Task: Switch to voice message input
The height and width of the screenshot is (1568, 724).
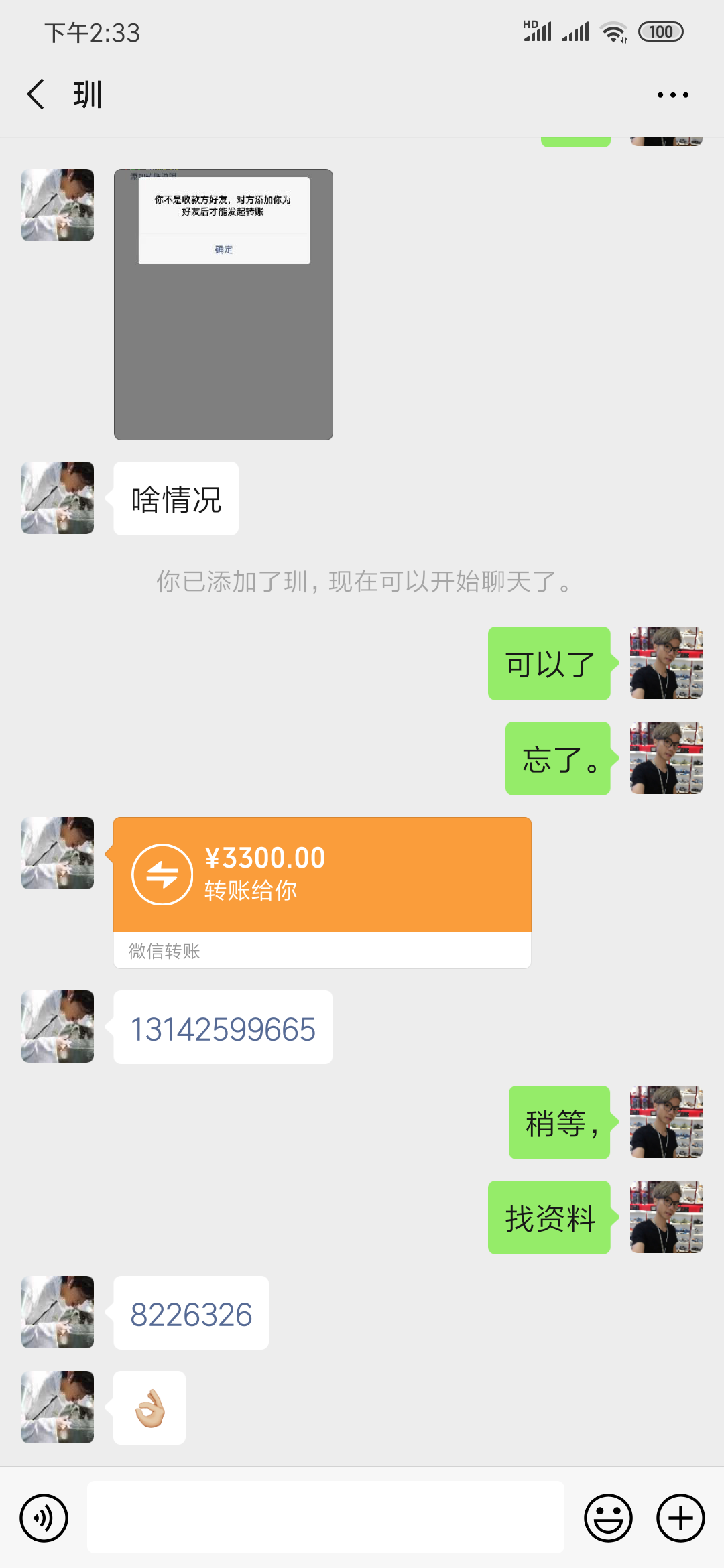Action: coord(44,1518)
